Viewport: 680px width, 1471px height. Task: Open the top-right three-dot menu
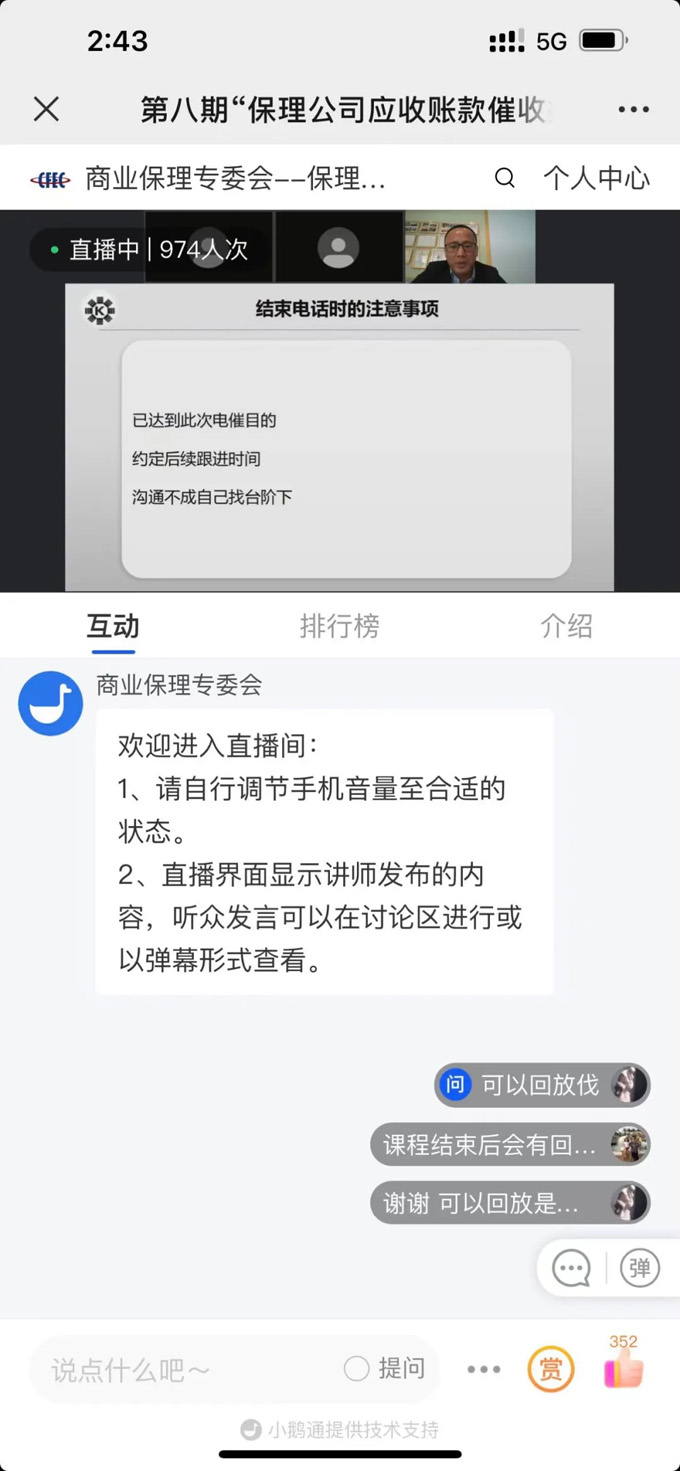633,109
